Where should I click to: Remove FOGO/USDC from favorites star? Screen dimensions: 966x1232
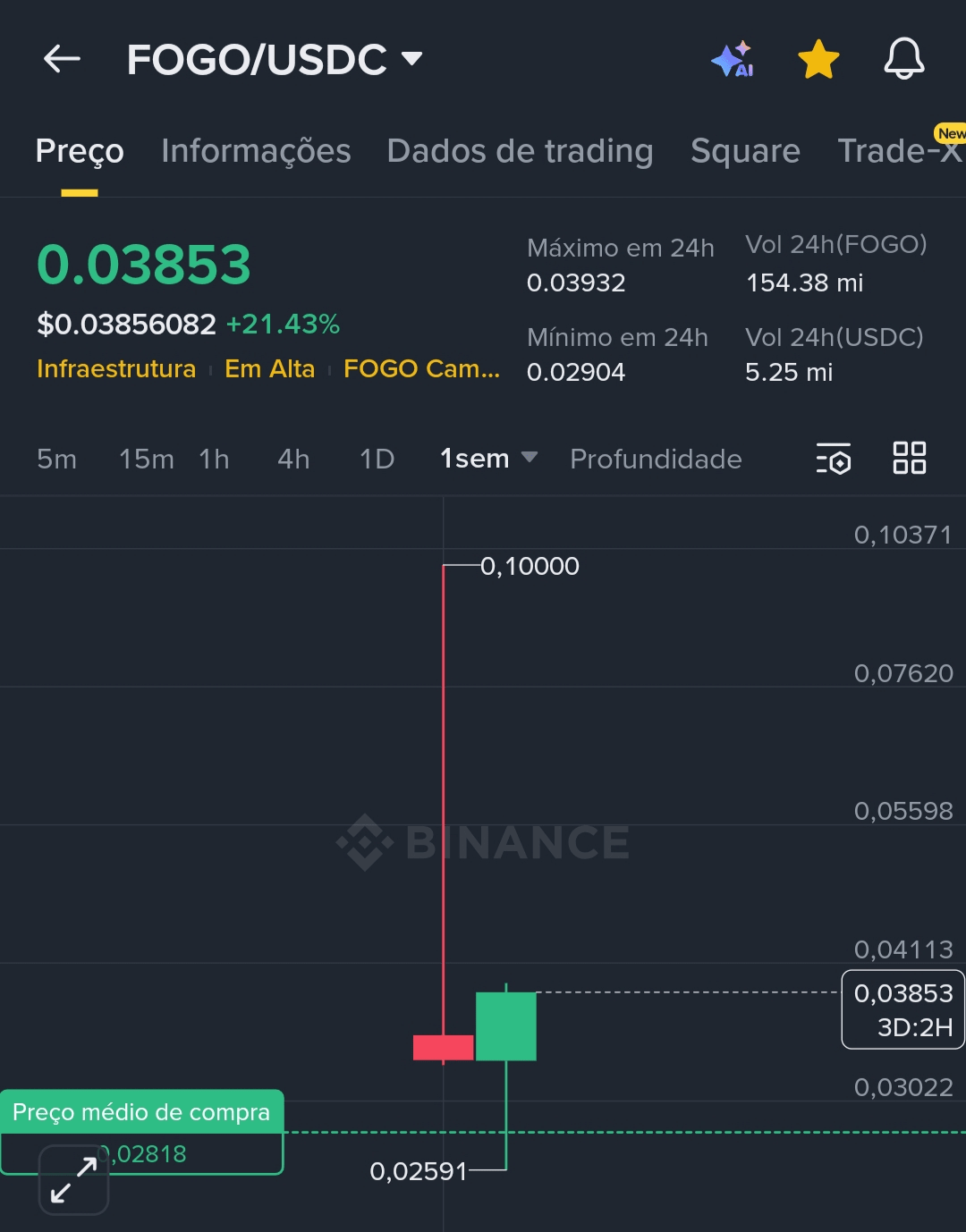click(818, 60)
